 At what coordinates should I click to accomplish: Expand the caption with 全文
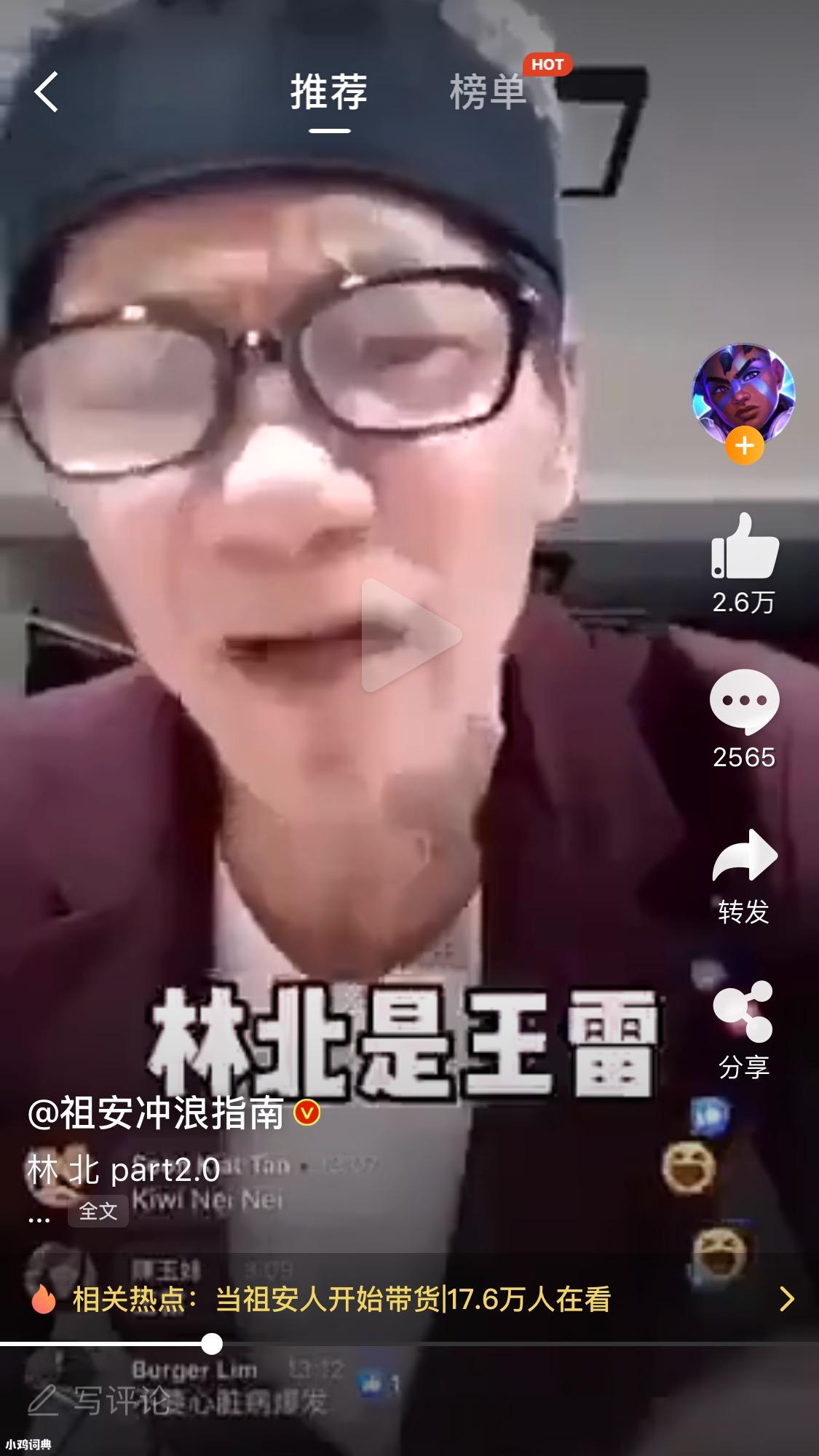point(98,1211)
